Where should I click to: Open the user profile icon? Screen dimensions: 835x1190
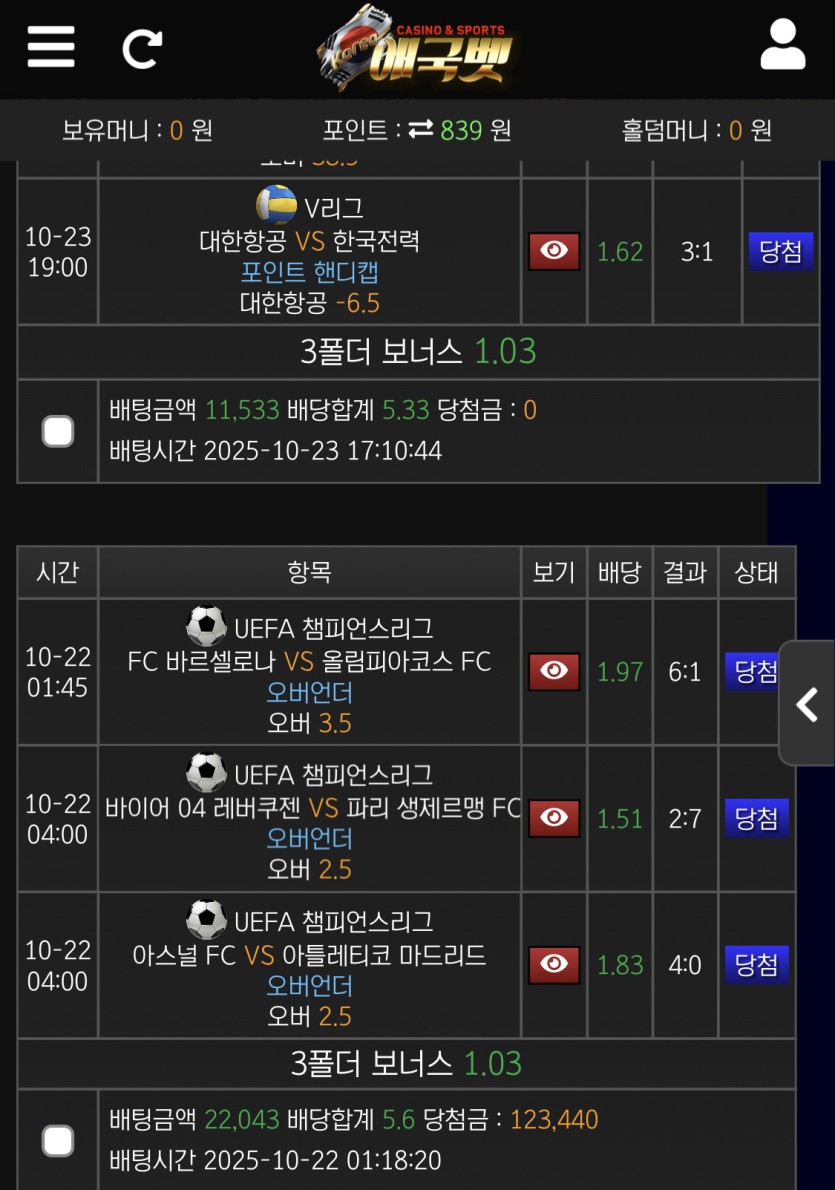pos(782,46)
